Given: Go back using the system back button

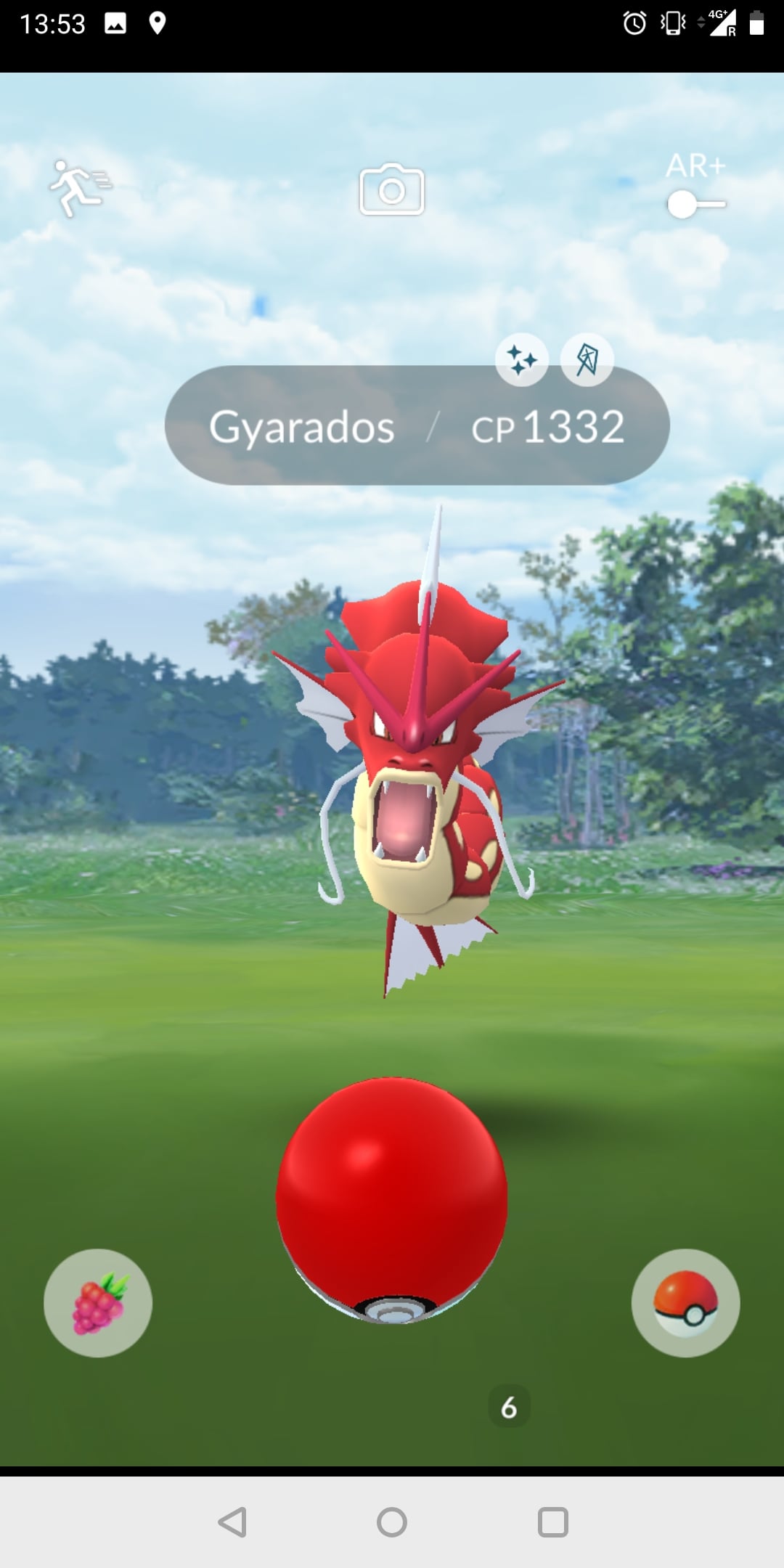Looking at the screenshot, I should tap(232, 1522).
